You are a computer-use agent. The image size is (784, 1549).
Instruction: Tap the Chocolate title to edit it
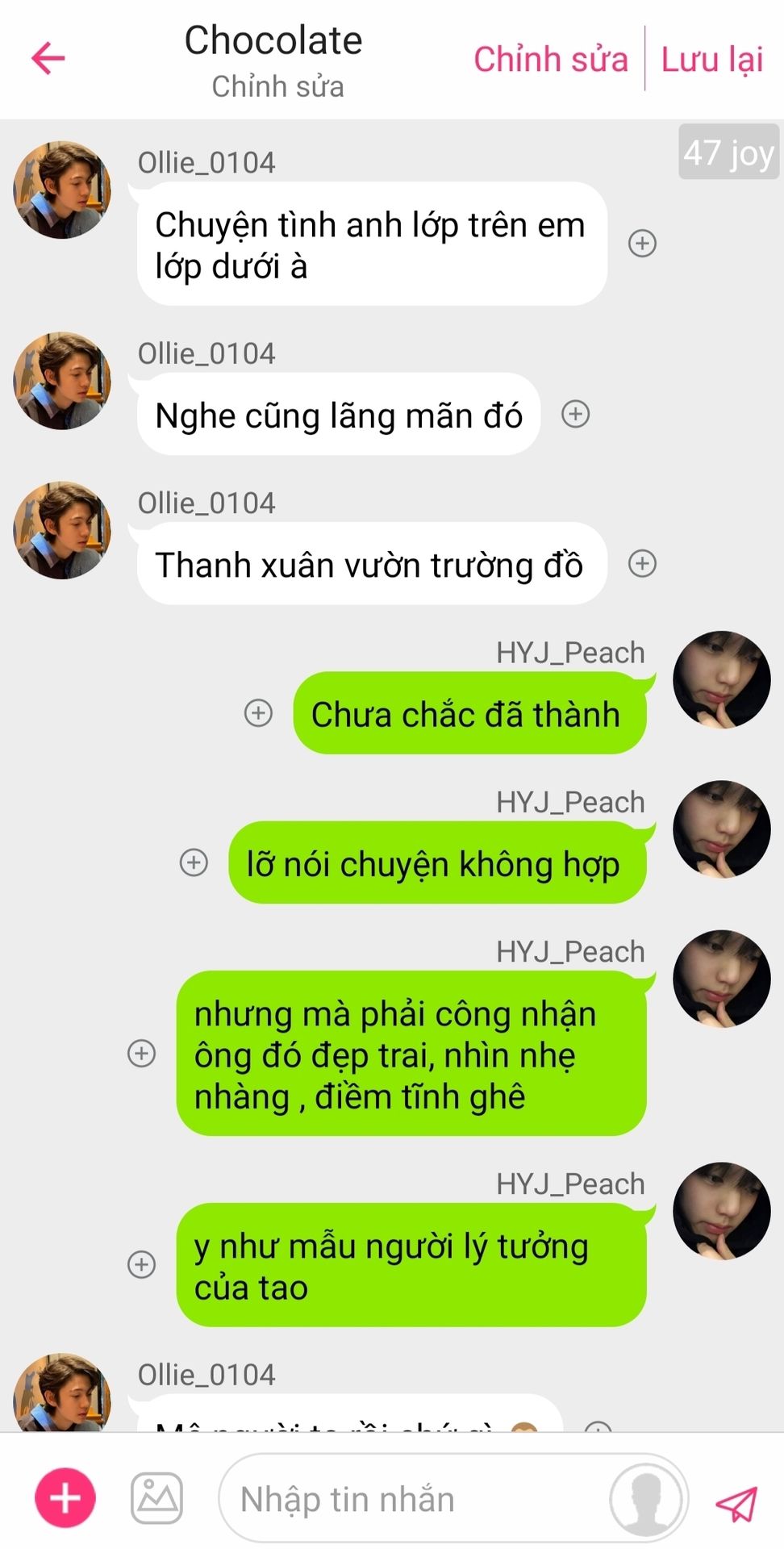click(273, 40)
